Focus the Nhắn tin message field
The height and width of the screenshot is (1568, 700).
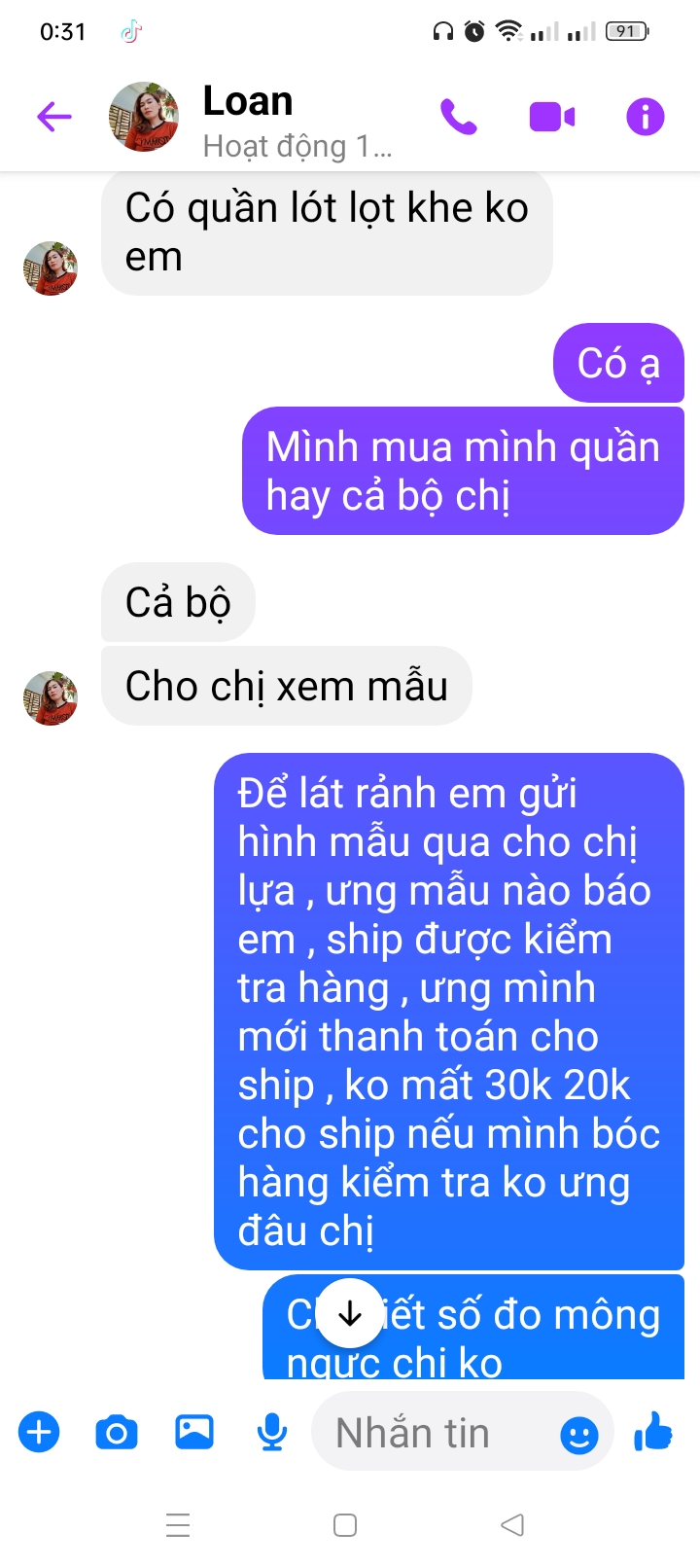coord(428,1433)
